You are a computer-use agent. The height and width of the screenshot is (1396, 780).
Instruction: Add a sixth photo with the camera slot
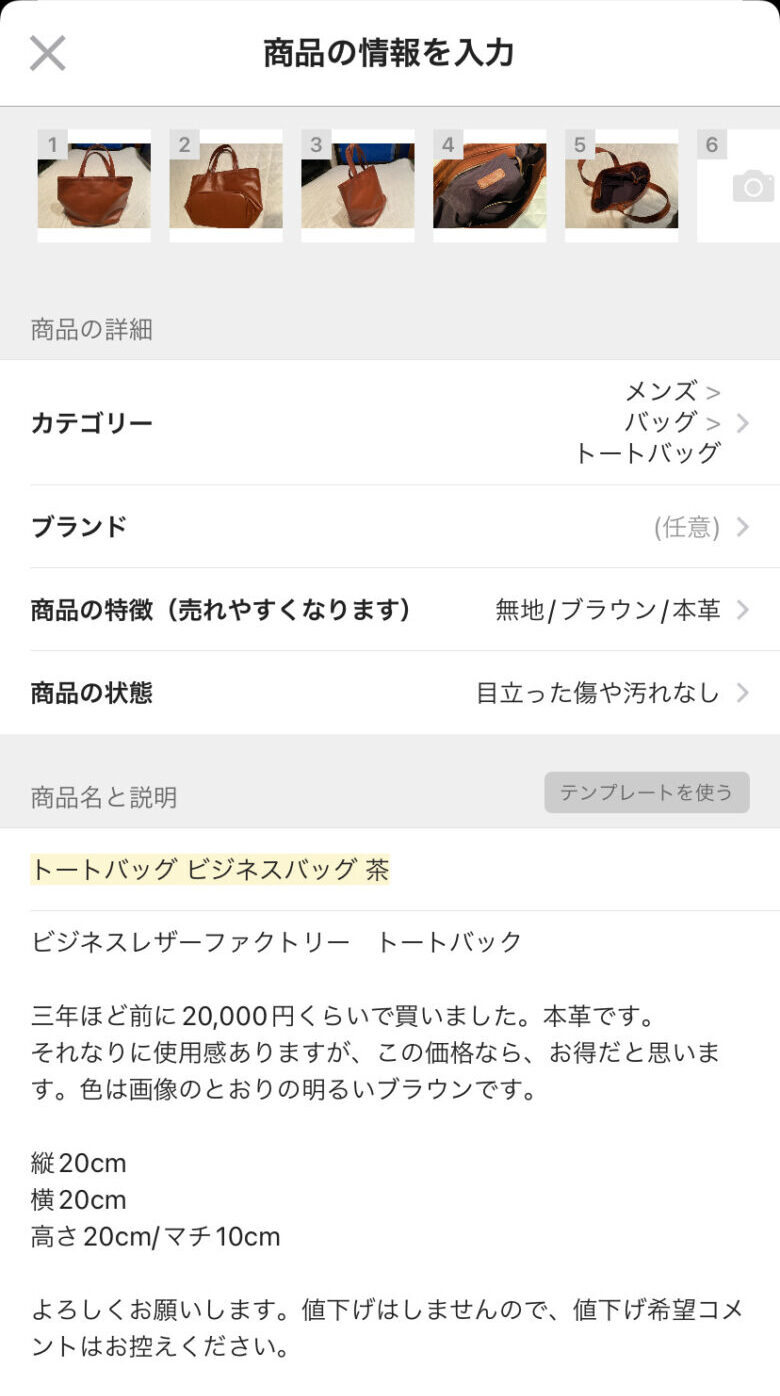pyautogui.click(x=739, y=186)
